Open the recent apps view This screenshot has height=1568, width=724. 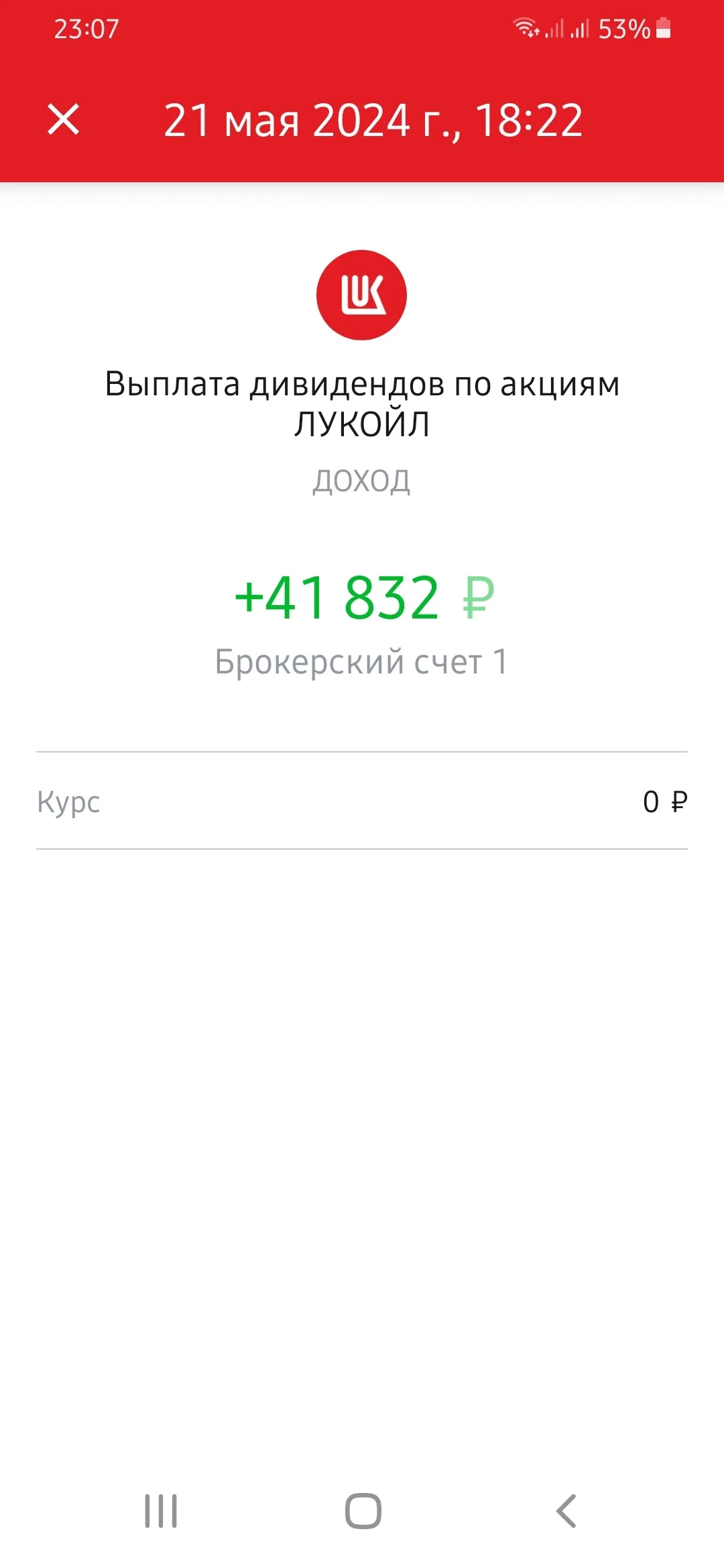point(161,1511)
